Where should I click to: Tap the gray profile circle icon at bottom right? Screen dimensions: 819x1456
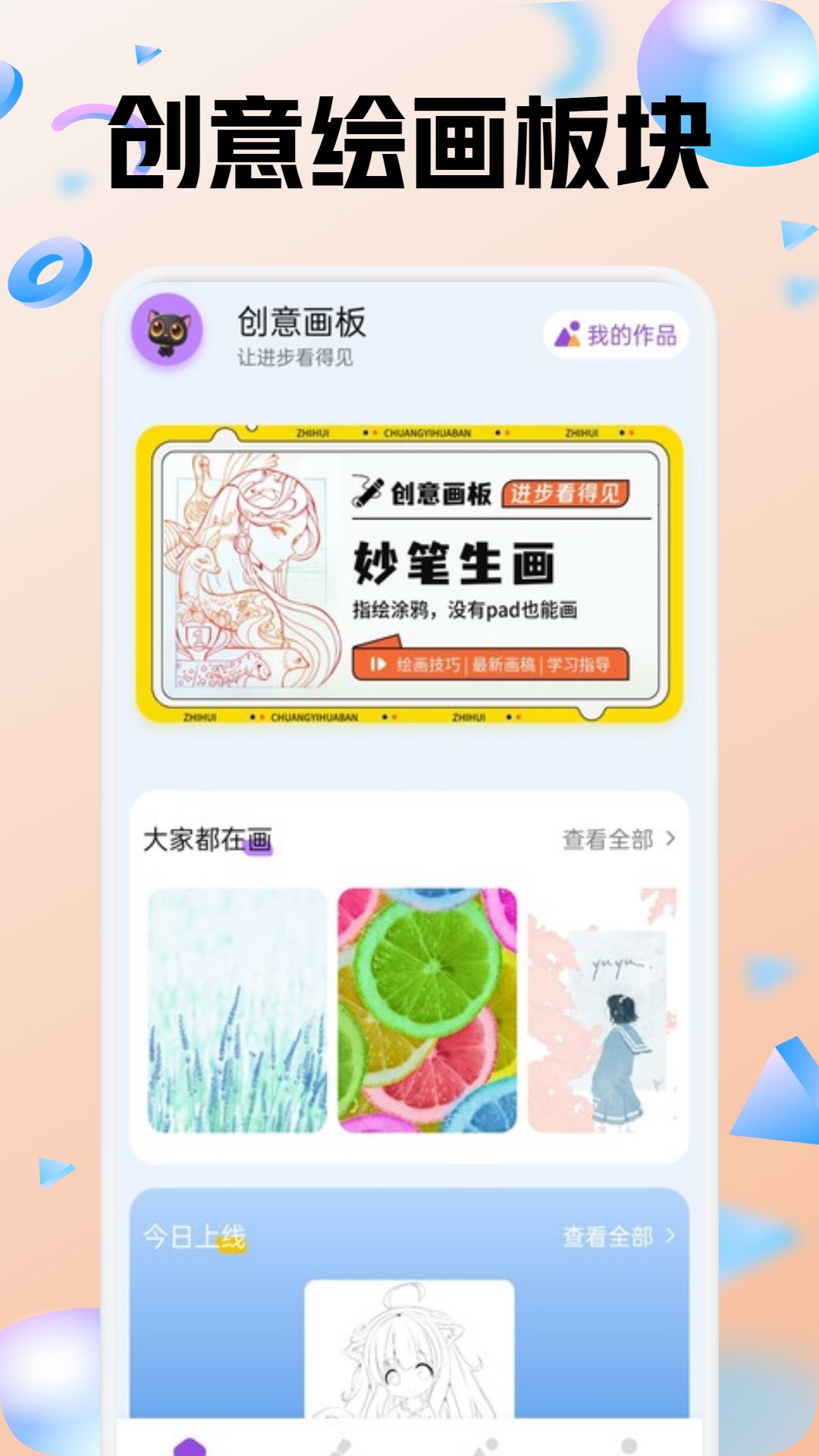tap(629, 1445)
